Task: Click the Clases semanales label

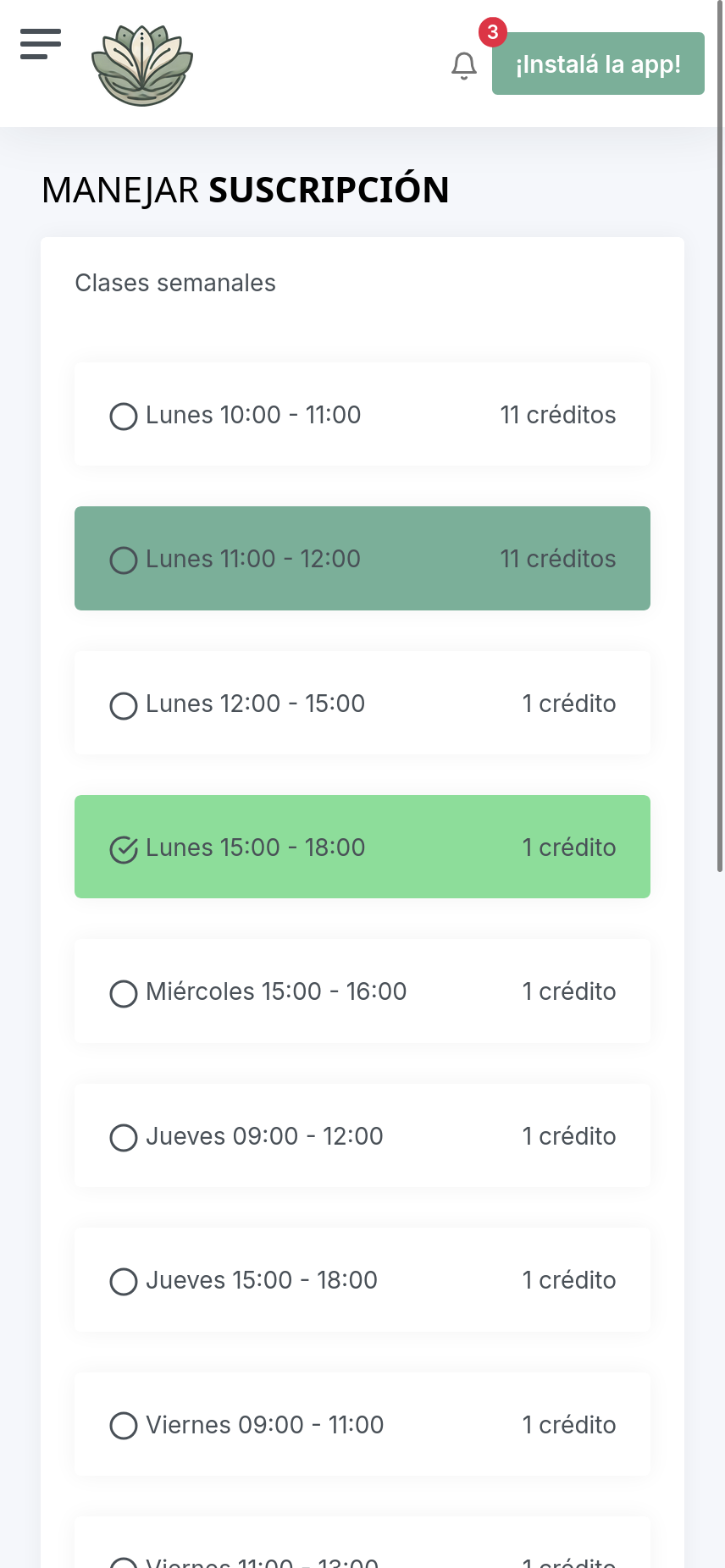Action: click(x=176, y=283)
